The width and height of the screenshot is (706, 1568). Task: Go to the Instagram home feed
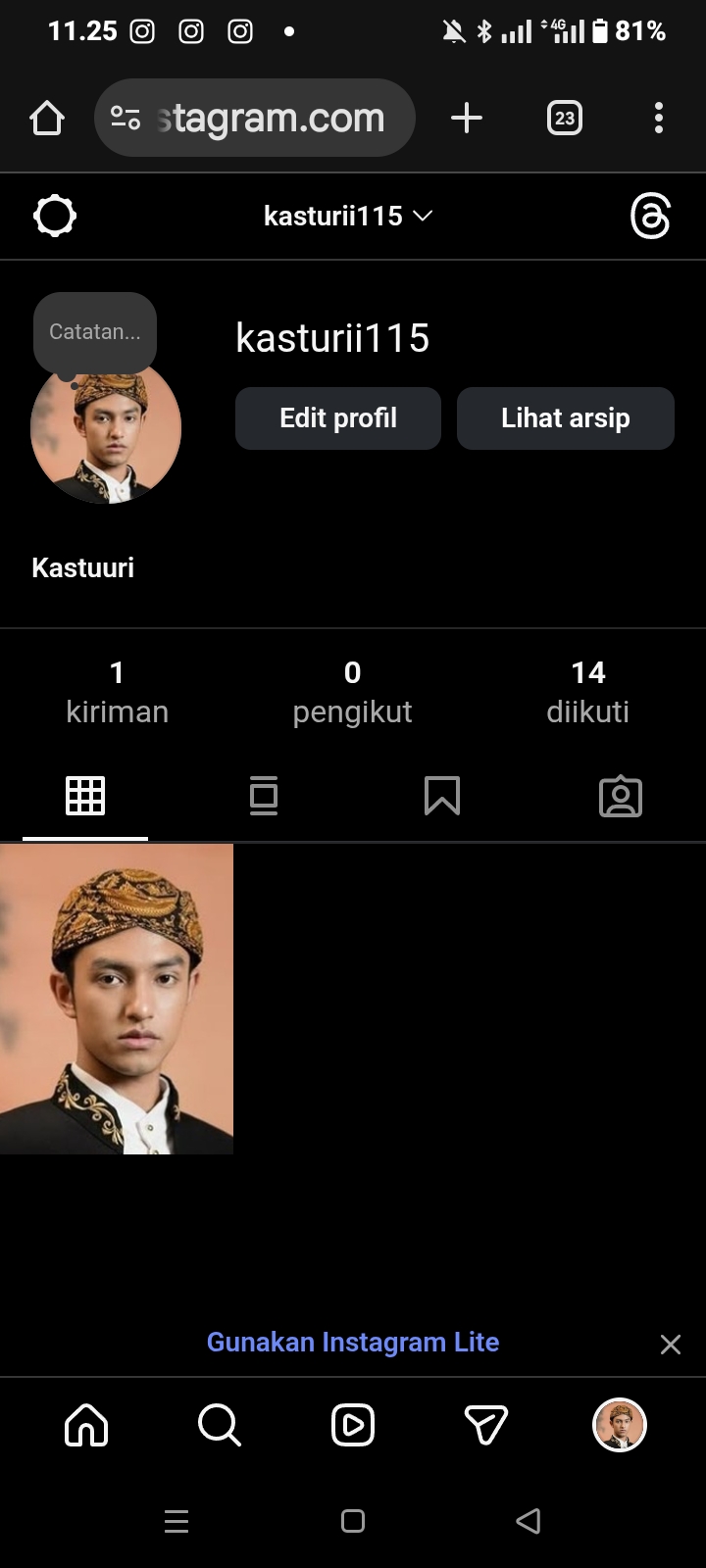pyautogui.click(x=86, y=1425)
